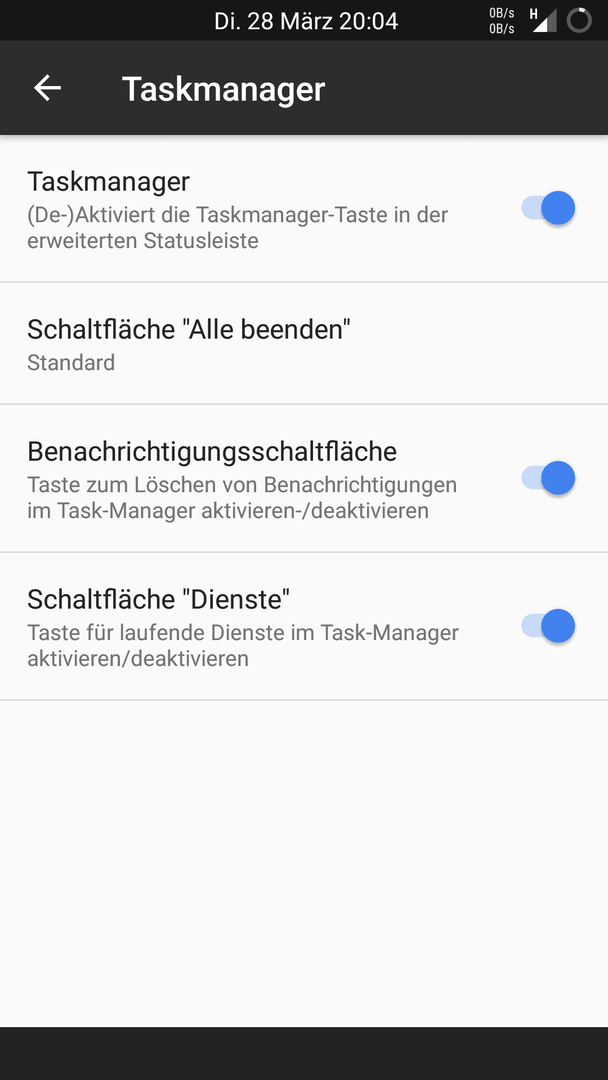Open Schaltfläche "Alle beenden" setting

click(x=304, y=344)
